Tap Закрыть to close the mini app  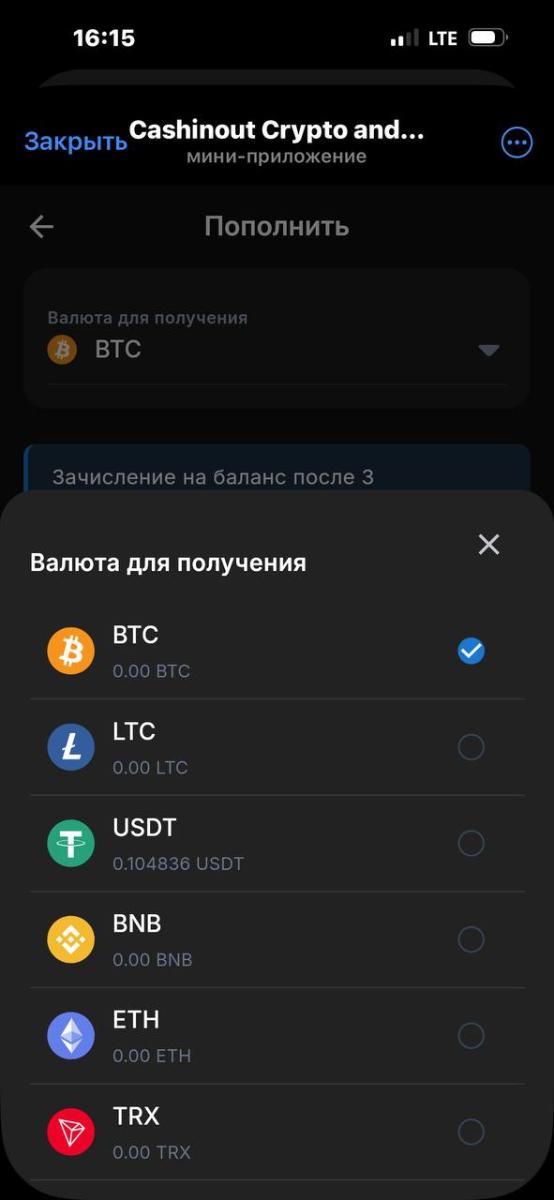76,142
